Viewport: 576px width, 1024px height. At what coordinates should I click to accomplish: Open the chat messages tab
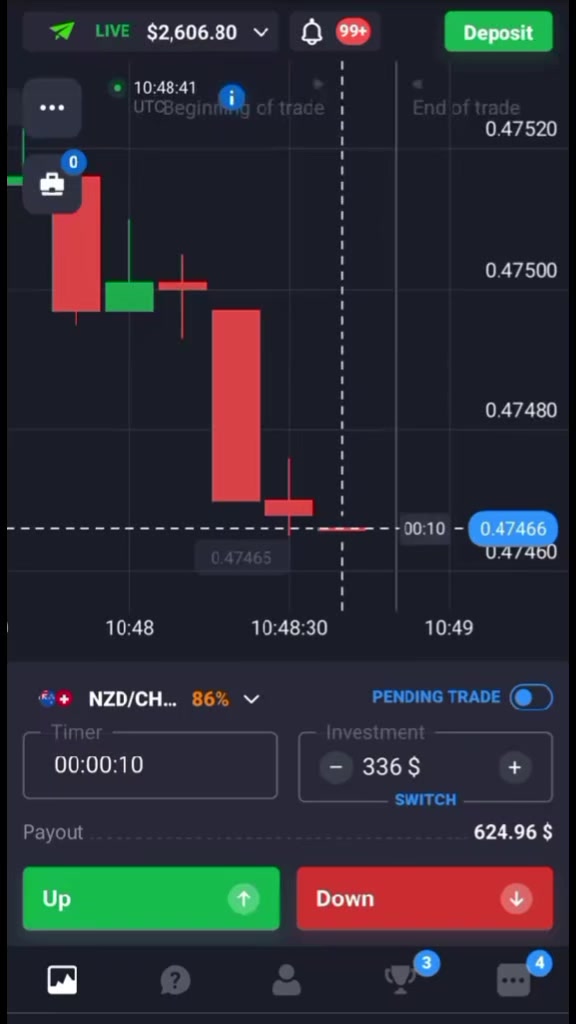pyautogui.click(x=513, y=980)
